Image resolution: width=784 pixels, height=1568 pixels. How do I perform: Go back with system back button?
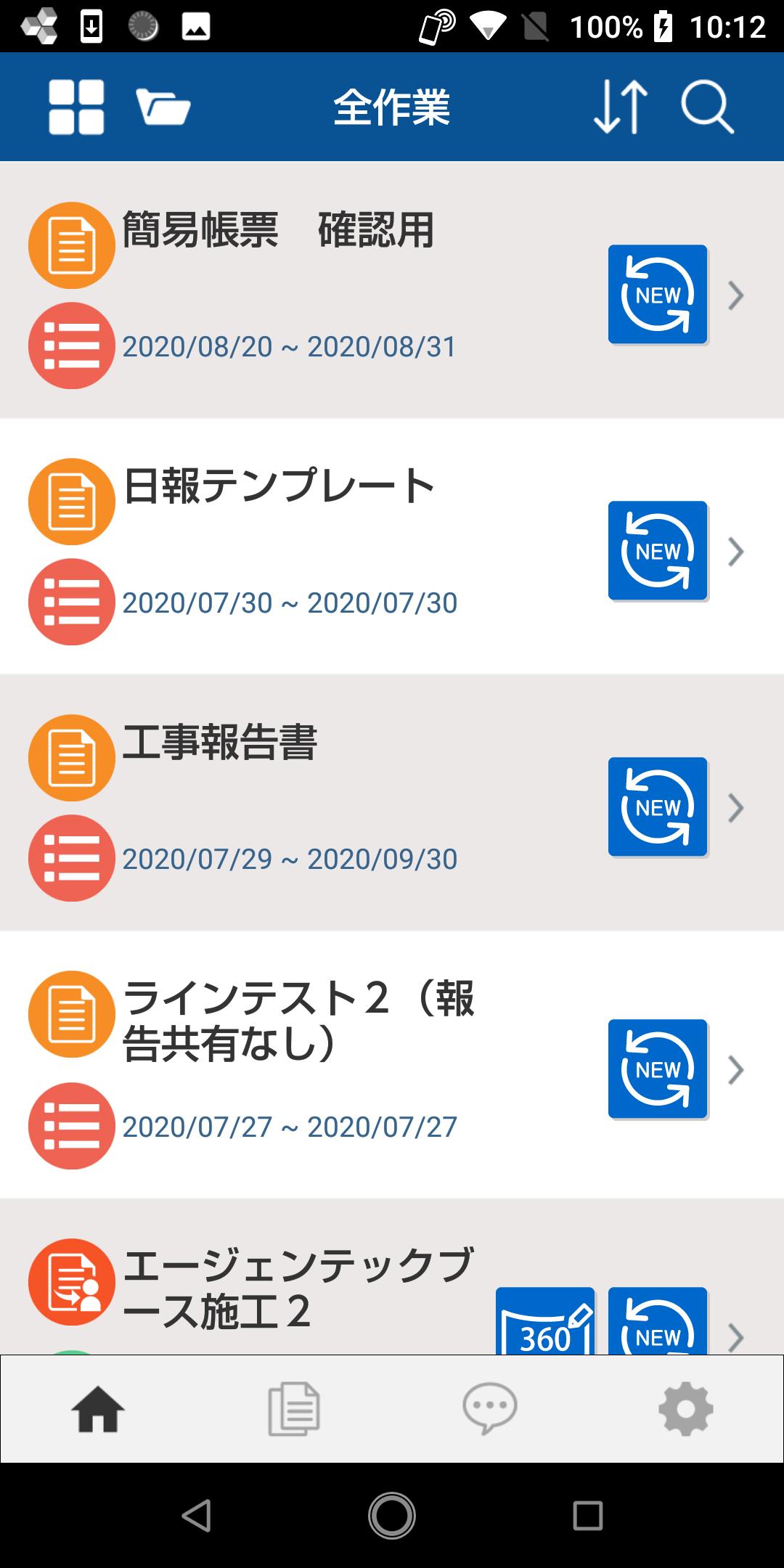click(x=196, y=1516)
